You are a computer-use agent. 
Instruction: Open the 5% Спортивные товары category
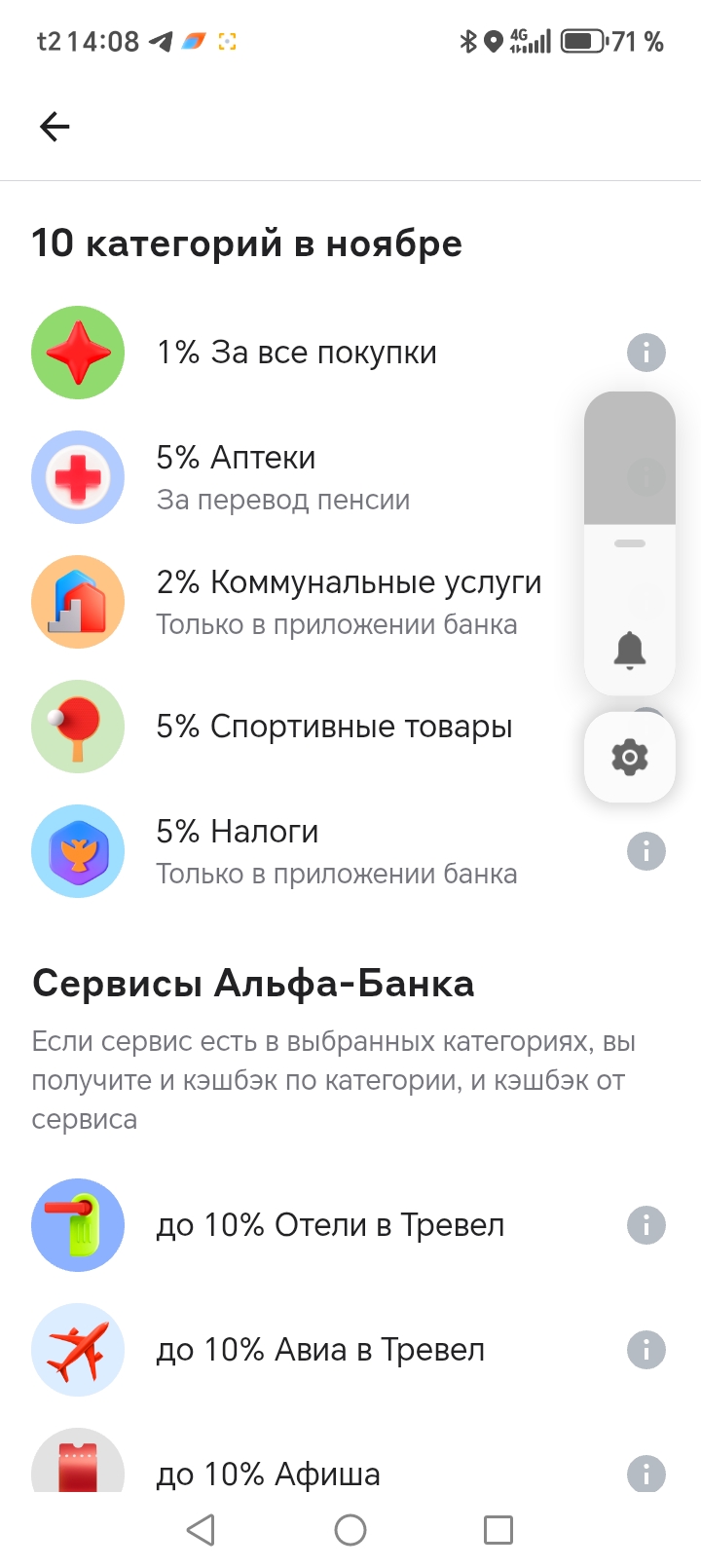334,727
